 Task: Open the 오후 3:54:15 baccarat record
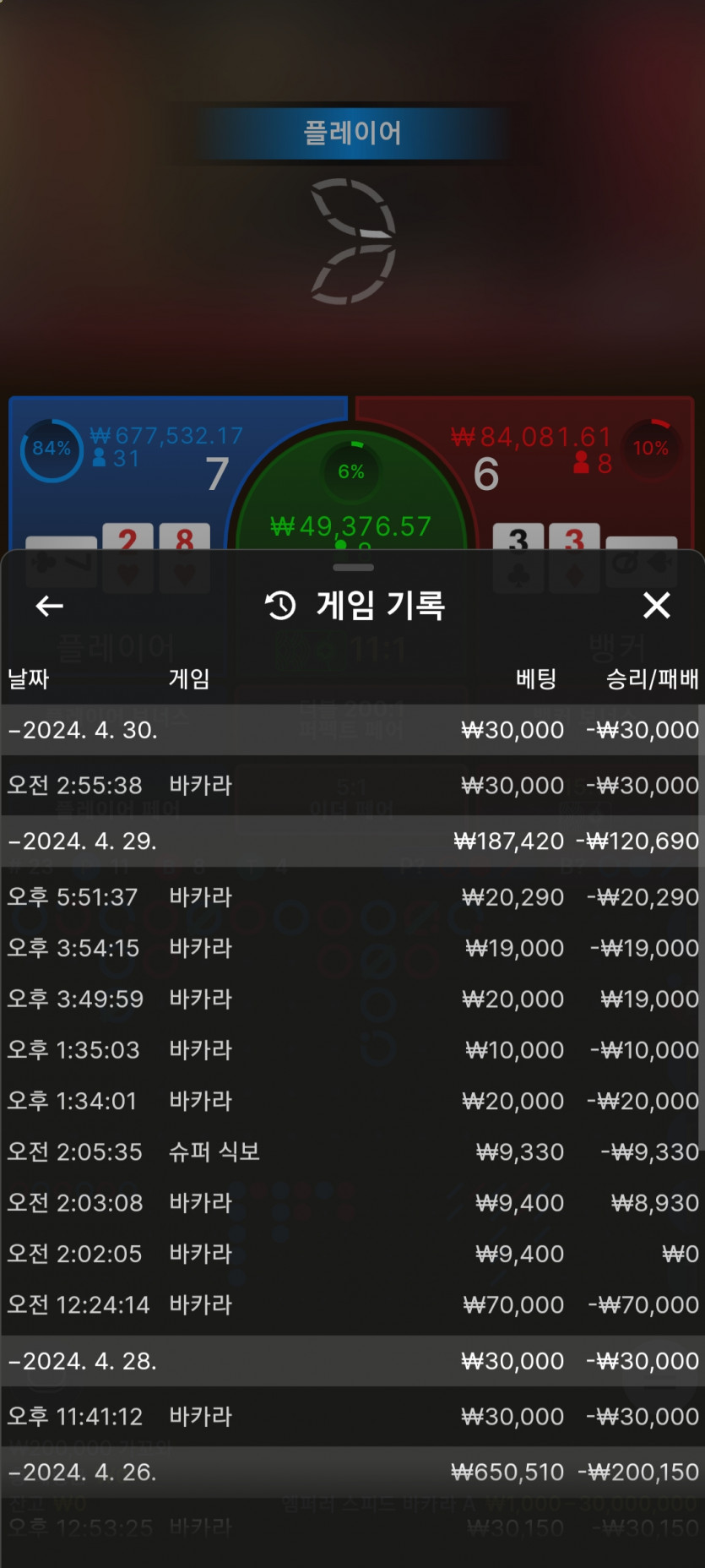[x=351, y=948]
